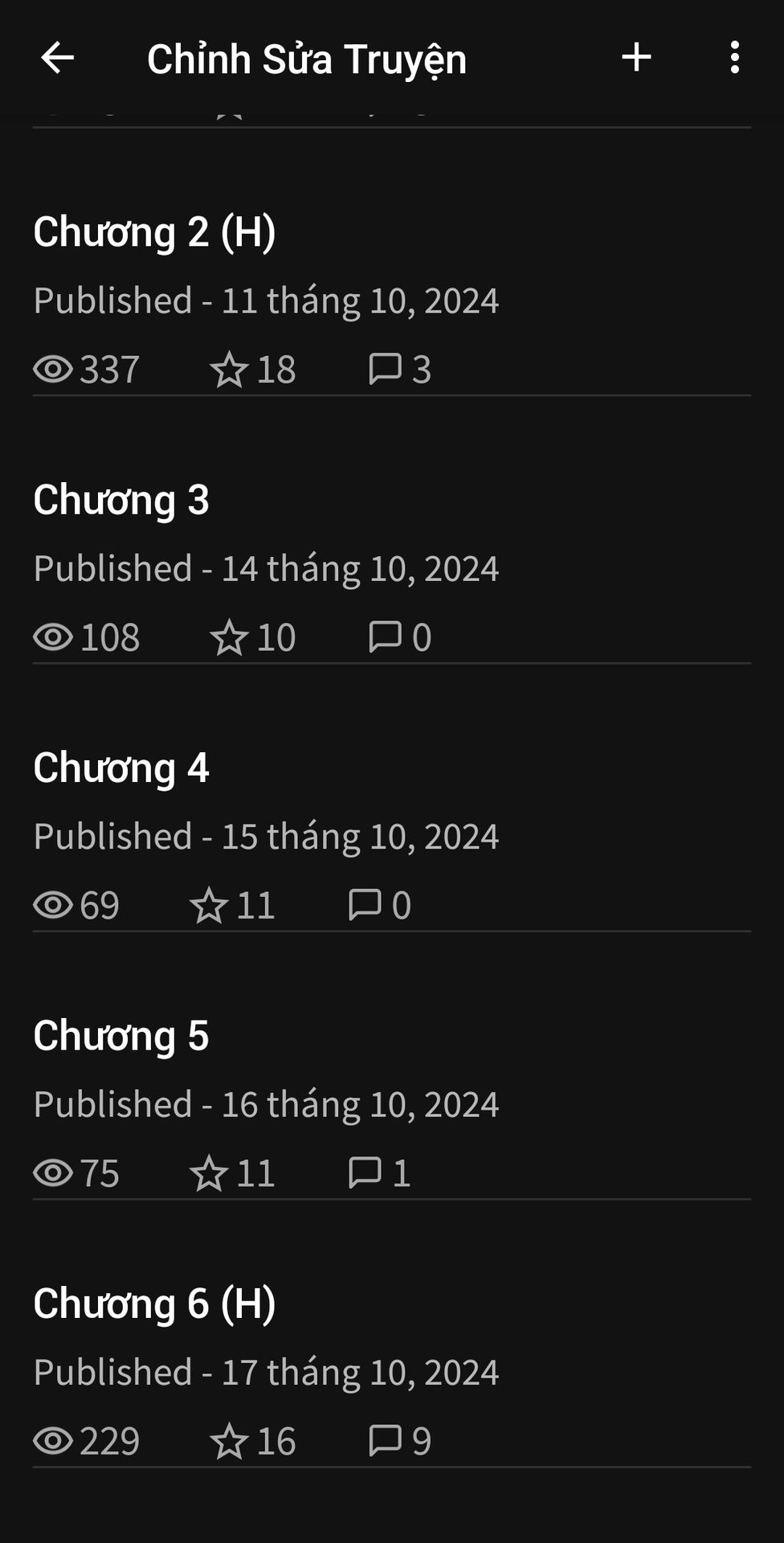Add a new chapter with plus icon
The width and height of the screenshot is (784, 1543).
coord(636,57)
